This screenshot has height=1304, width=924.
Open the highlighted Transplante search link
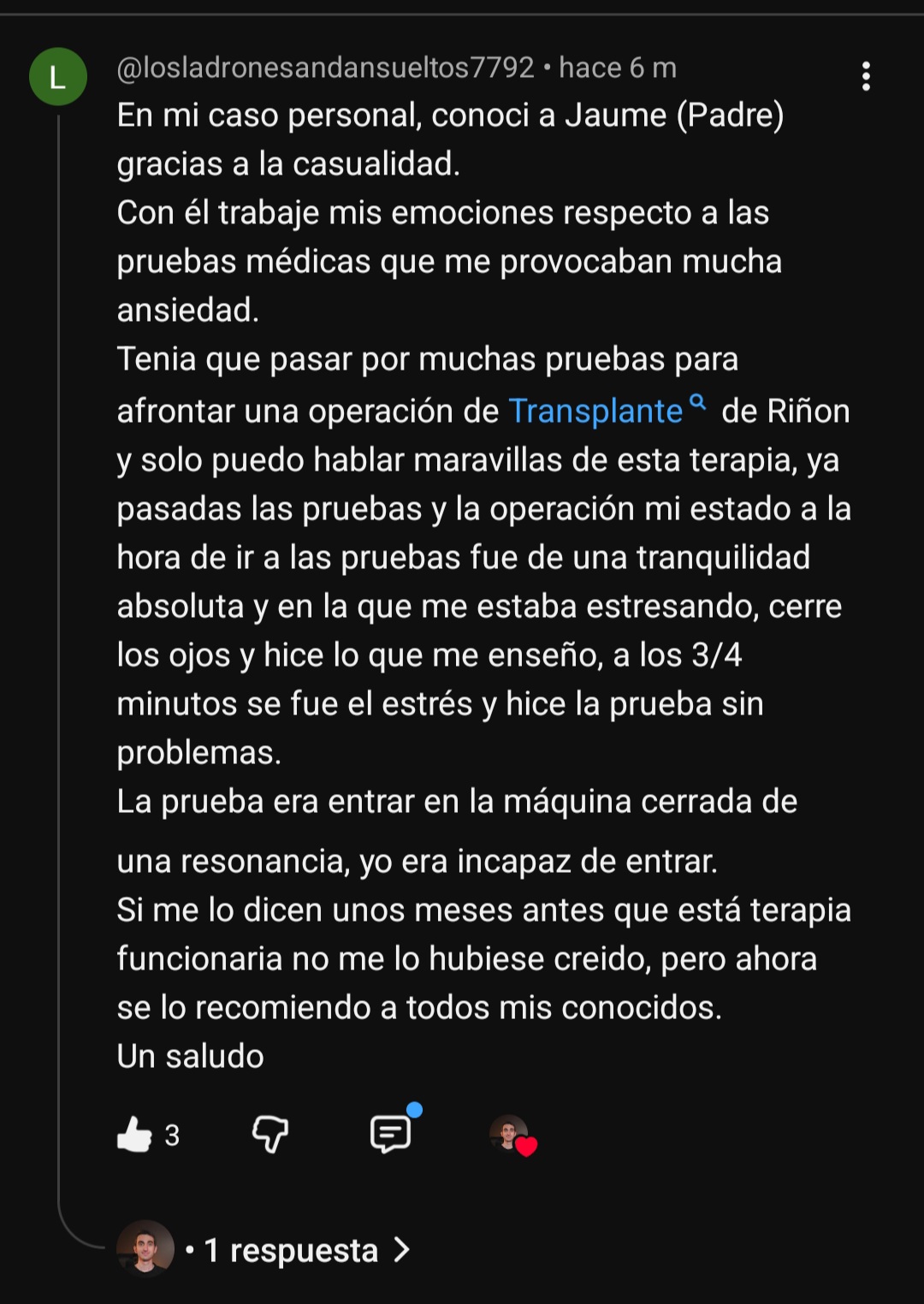[x=596, y=412]
